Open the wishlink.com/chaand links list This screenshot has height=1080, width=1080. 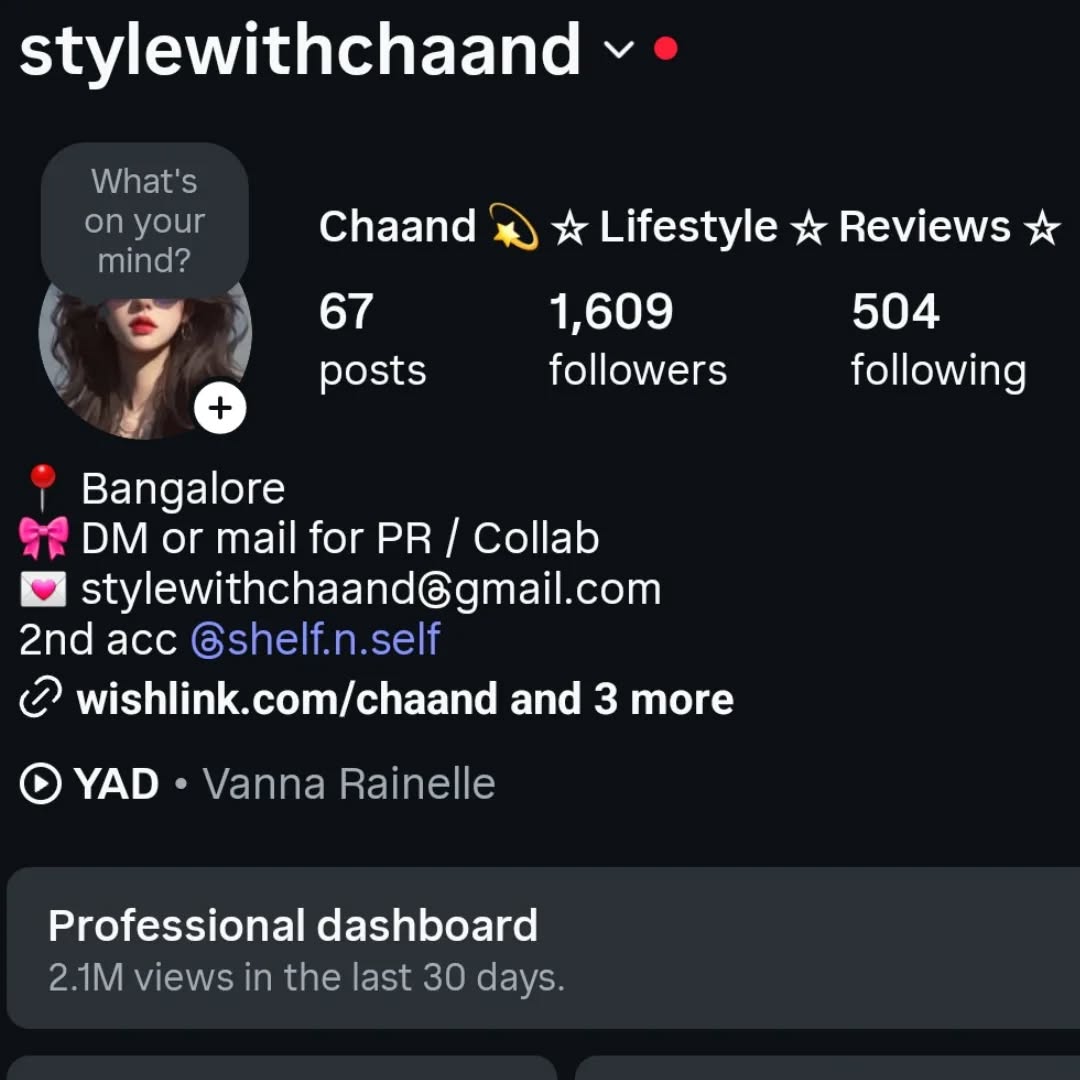point(404,699)
